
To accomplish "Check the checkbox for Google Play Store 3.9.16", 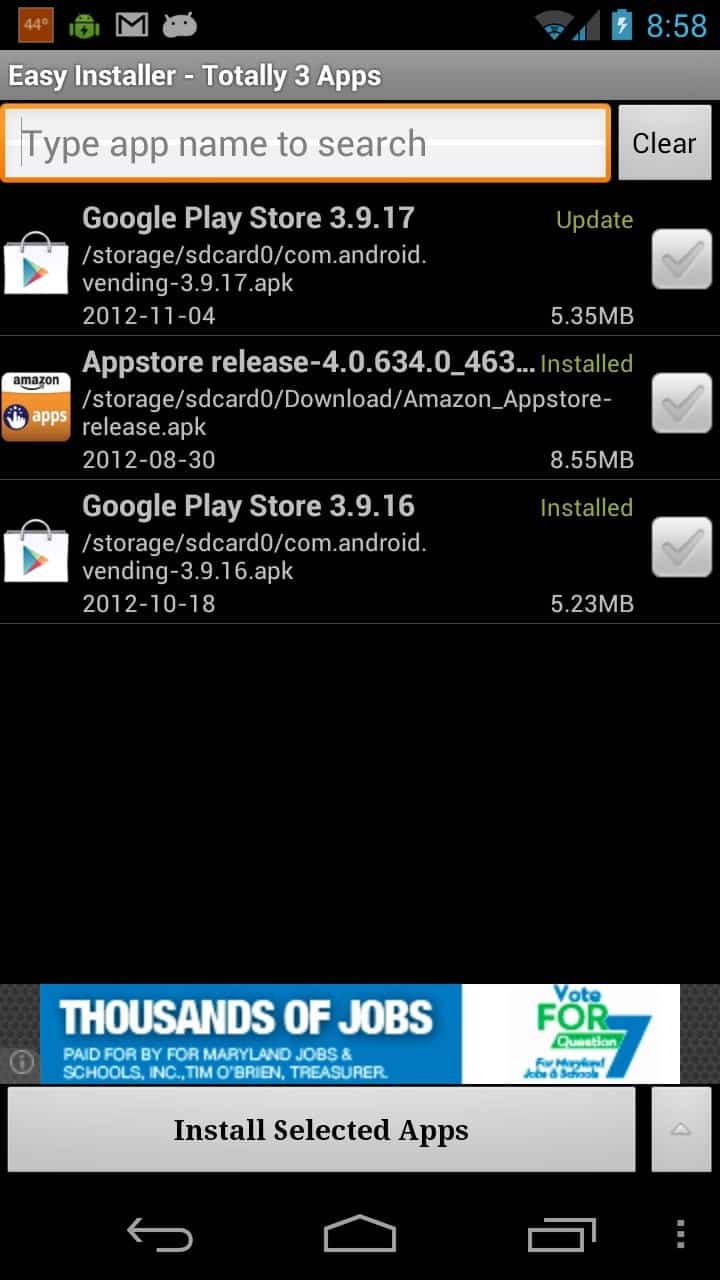I will point(681,547).
